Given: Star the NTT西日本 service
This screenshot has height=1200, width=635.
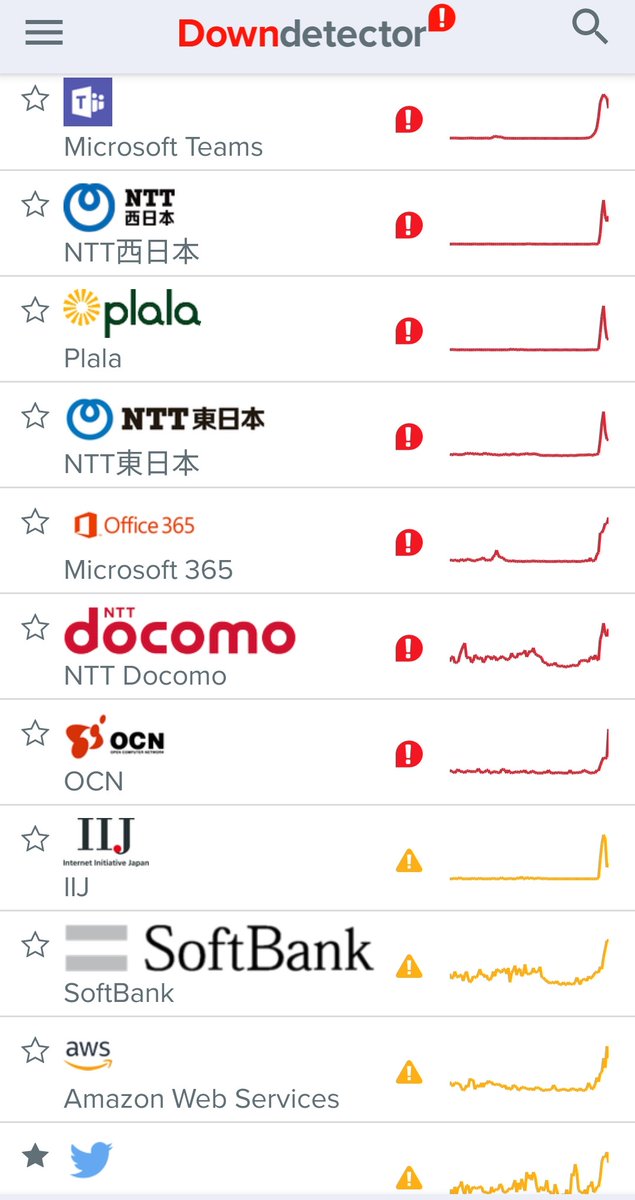Looking at the screenshot, I should point(36,204).
